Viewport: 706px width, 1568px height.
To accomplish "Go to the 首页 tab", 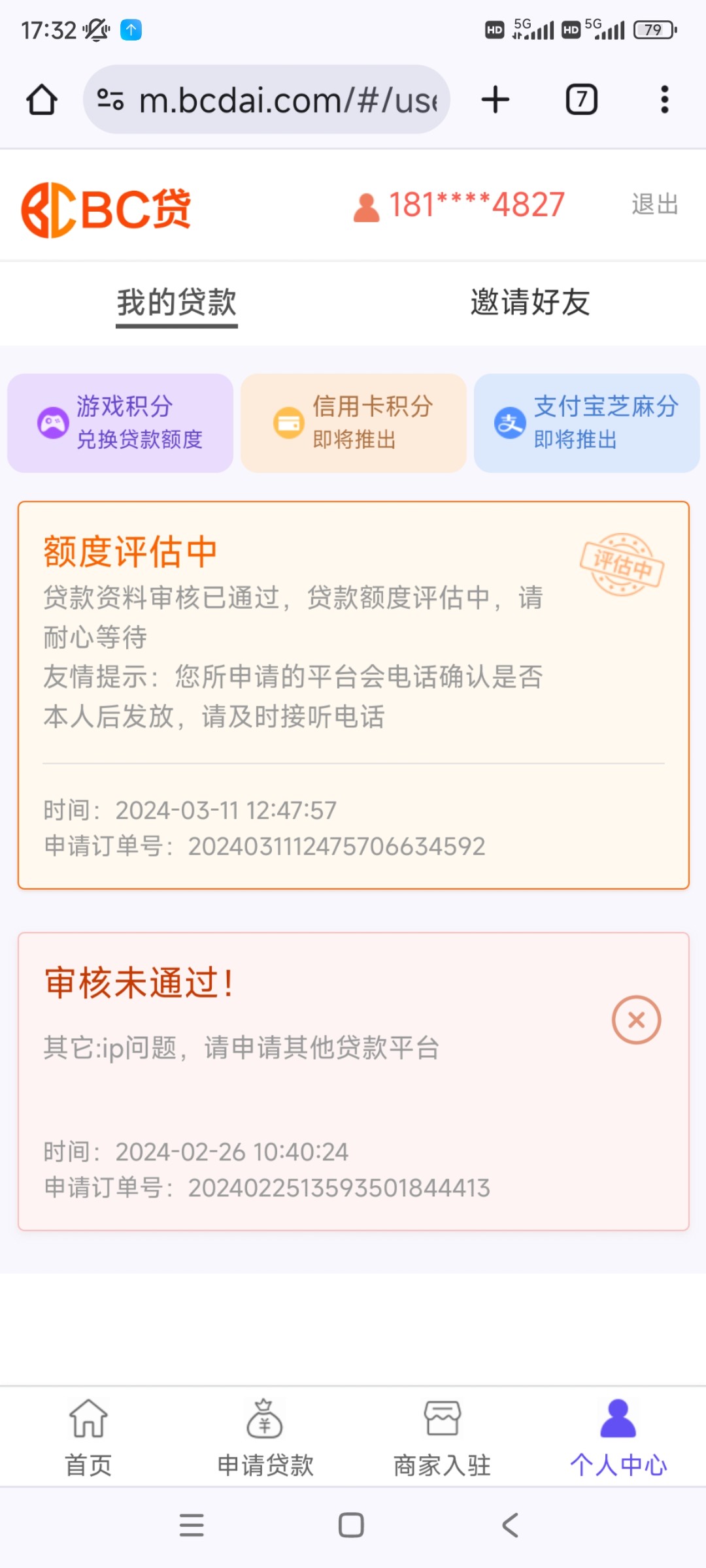I will click(x=88, y=1437).
